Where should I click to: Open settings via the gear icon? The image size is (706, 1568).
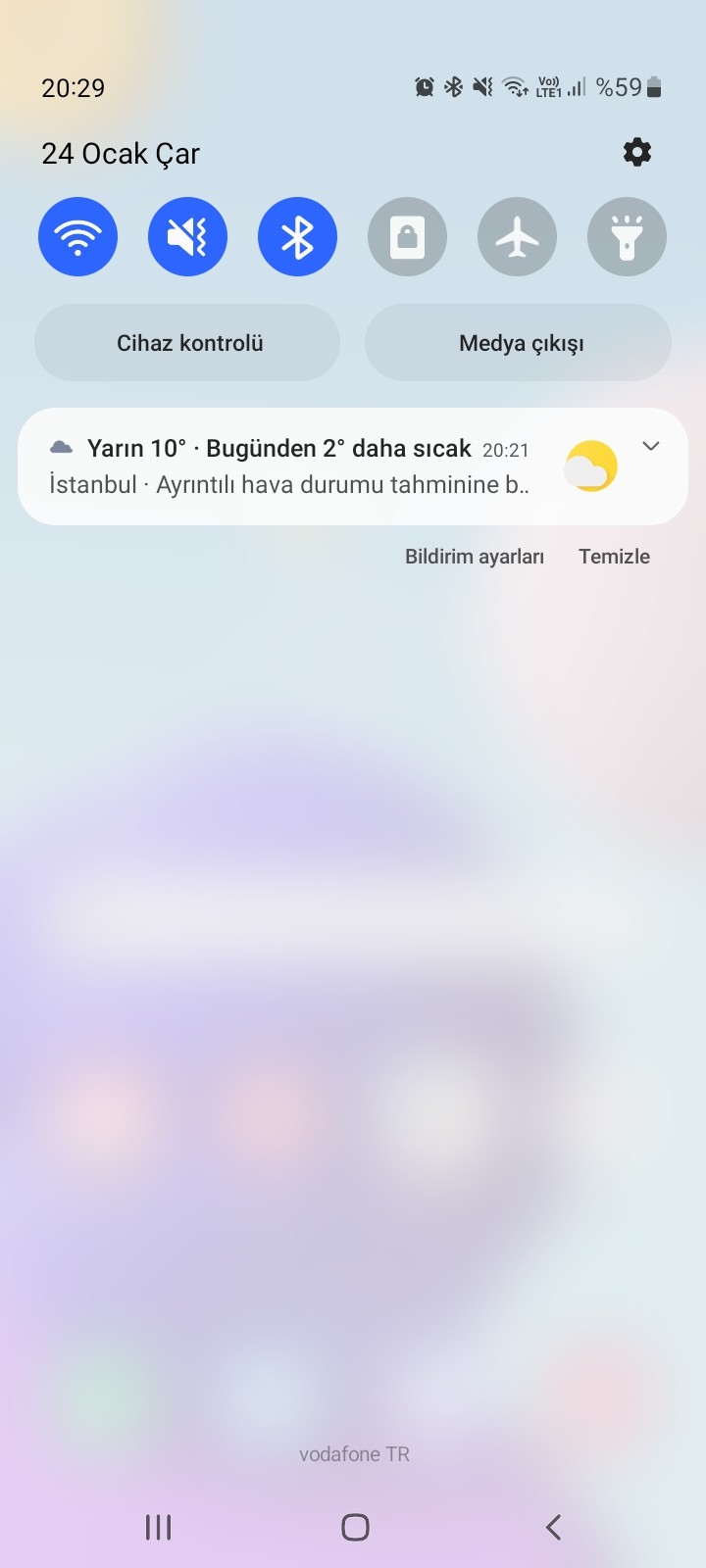636,152
